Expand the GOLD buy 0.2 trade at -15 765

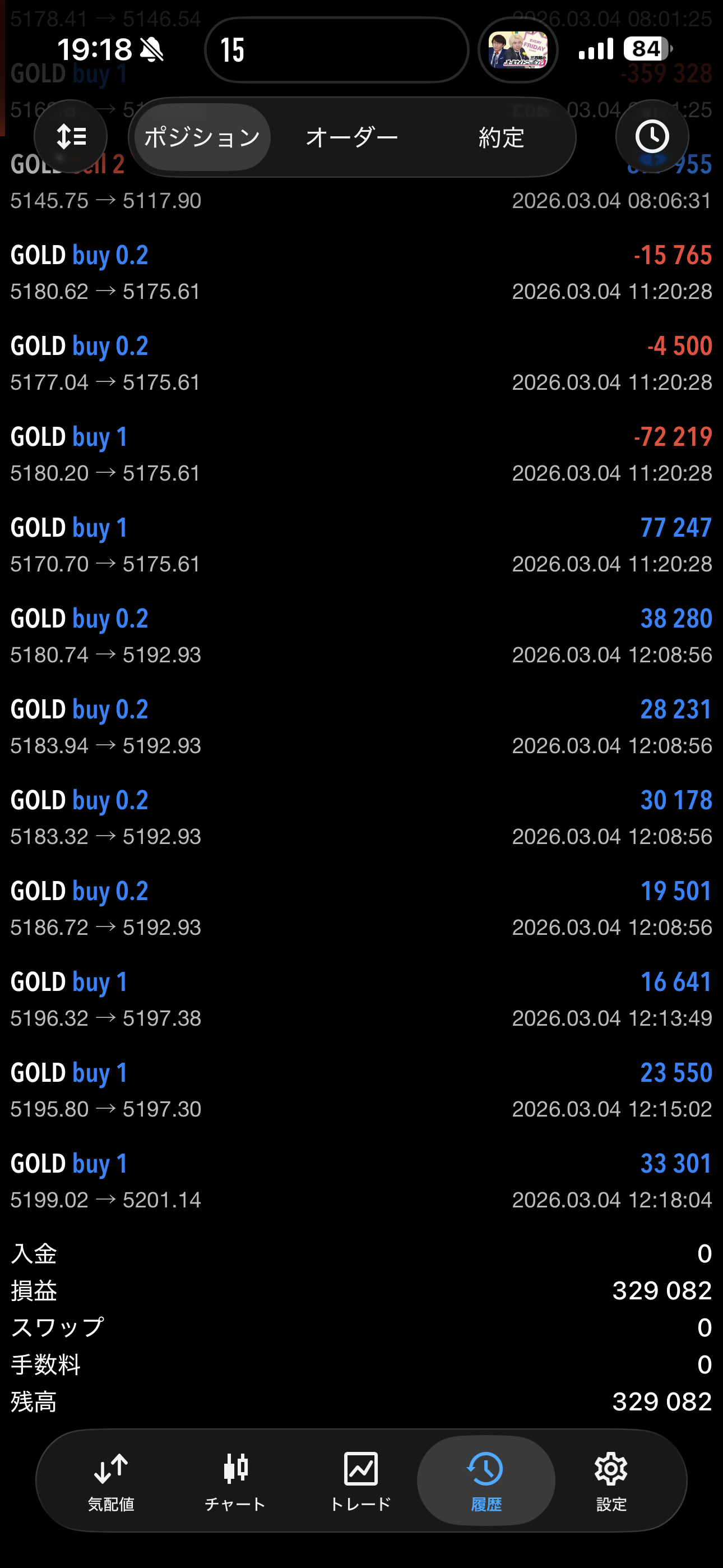click(361, 273)
